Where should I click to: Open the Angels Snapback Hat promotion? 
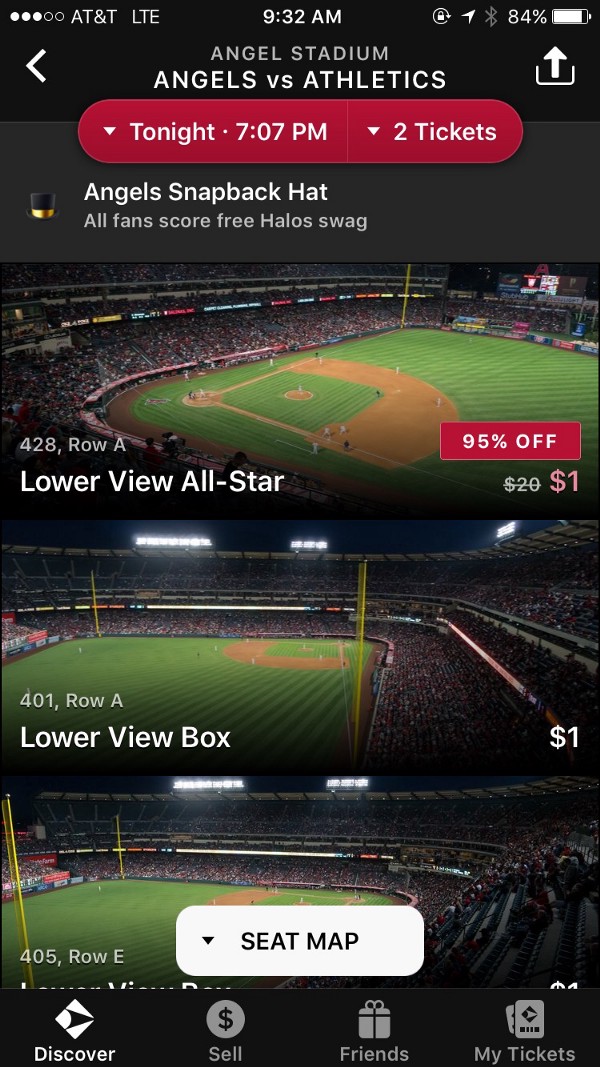[225, 205]
